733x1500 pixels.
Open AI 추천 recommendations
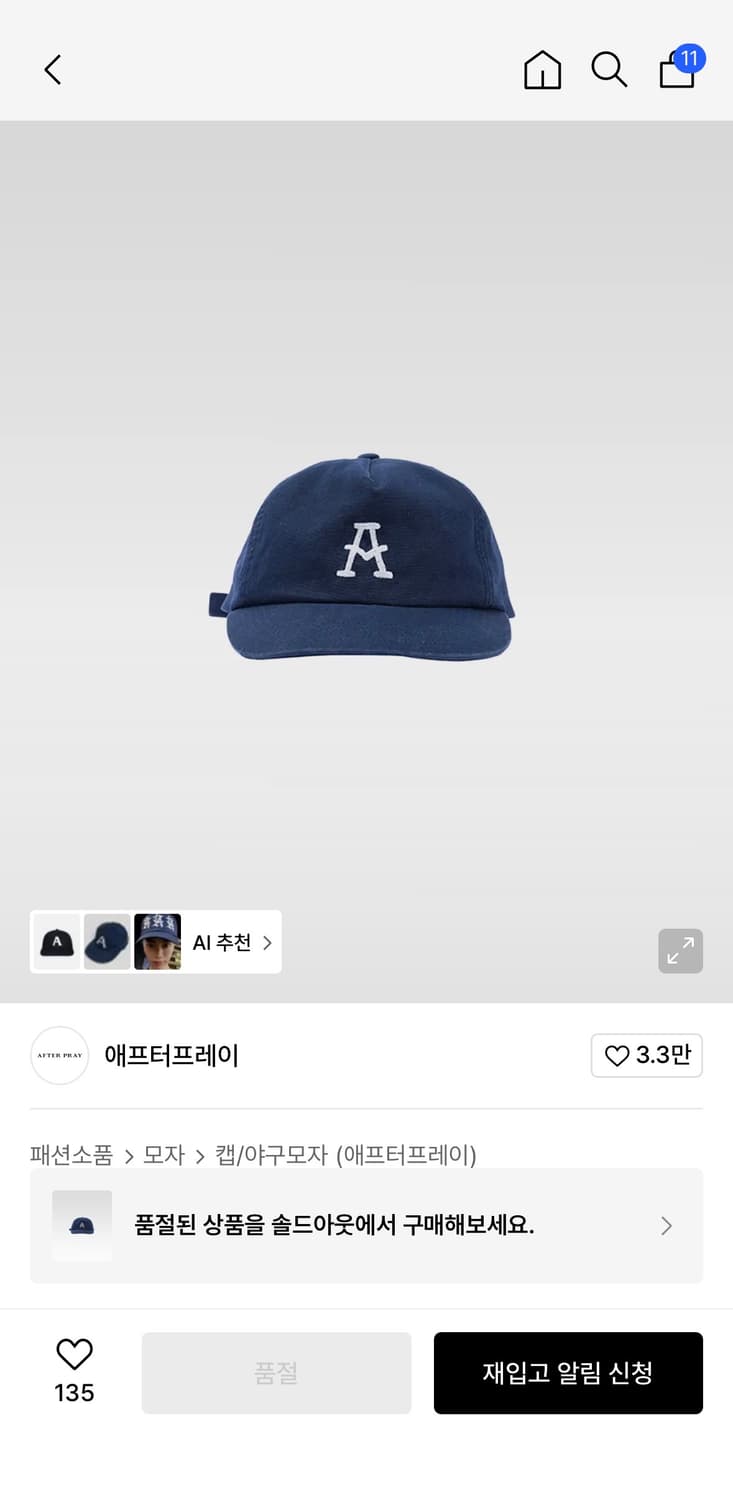pos(232,942)
